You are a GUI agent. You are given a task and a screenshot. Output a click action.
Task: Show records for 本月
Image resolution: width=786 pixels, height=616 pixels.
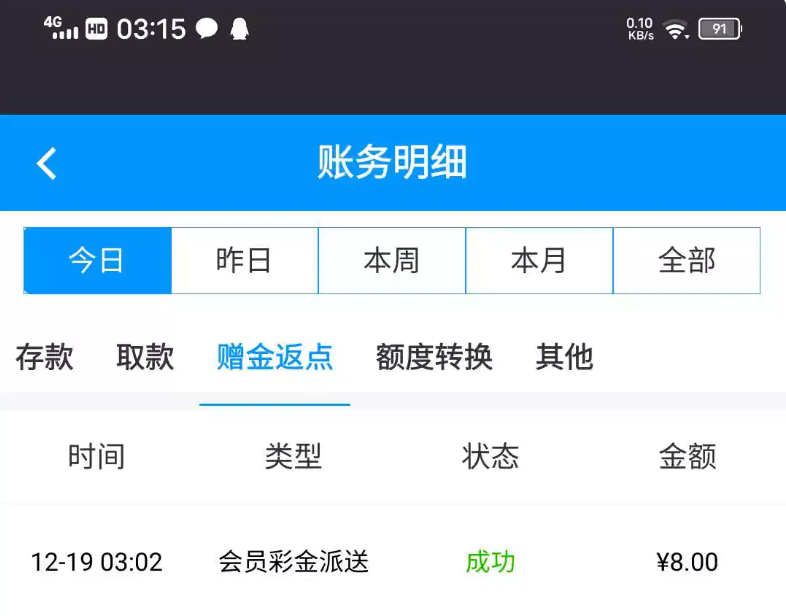(x=539, y=261)
